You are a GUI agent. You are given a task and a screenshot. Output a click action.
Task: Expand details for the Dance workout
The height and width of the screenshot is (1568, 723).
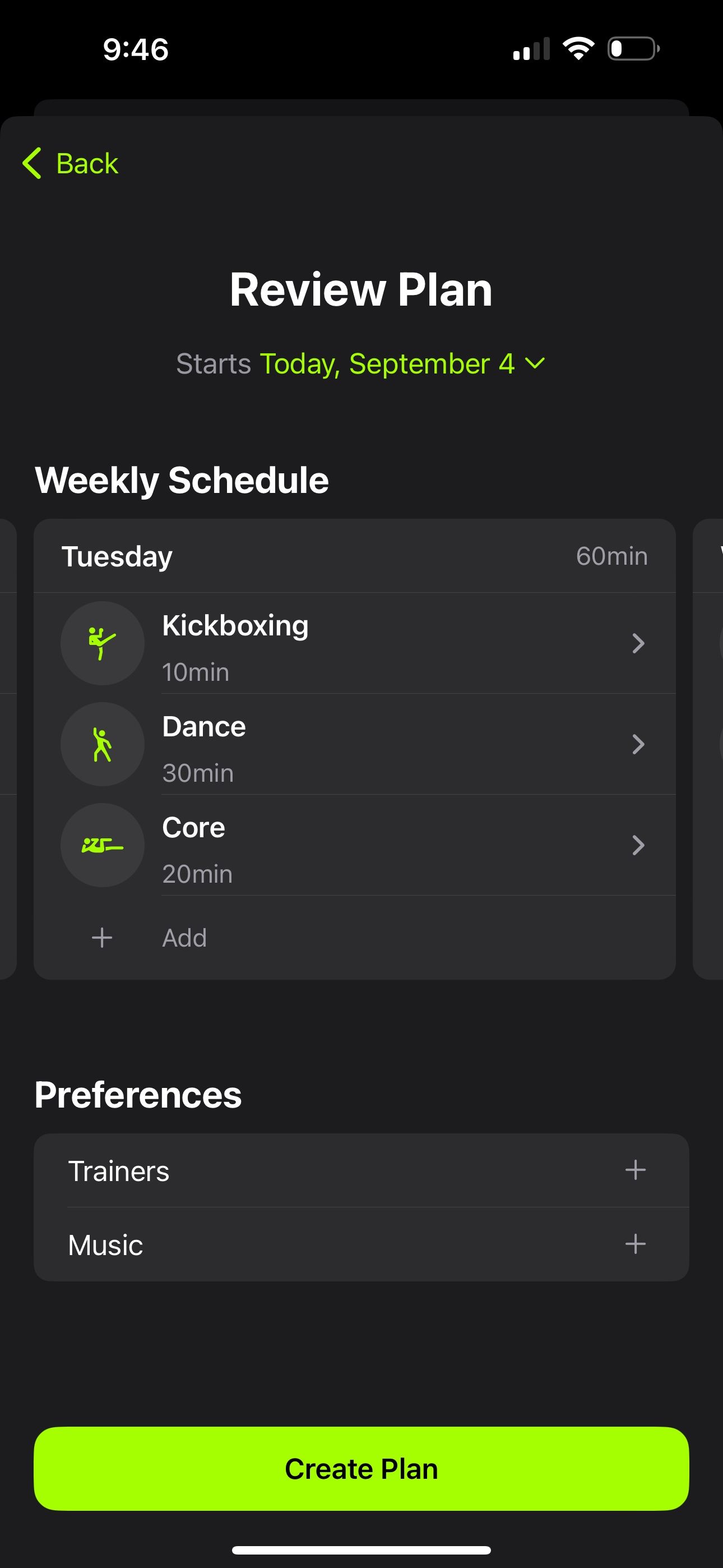[x=638, y=744]
